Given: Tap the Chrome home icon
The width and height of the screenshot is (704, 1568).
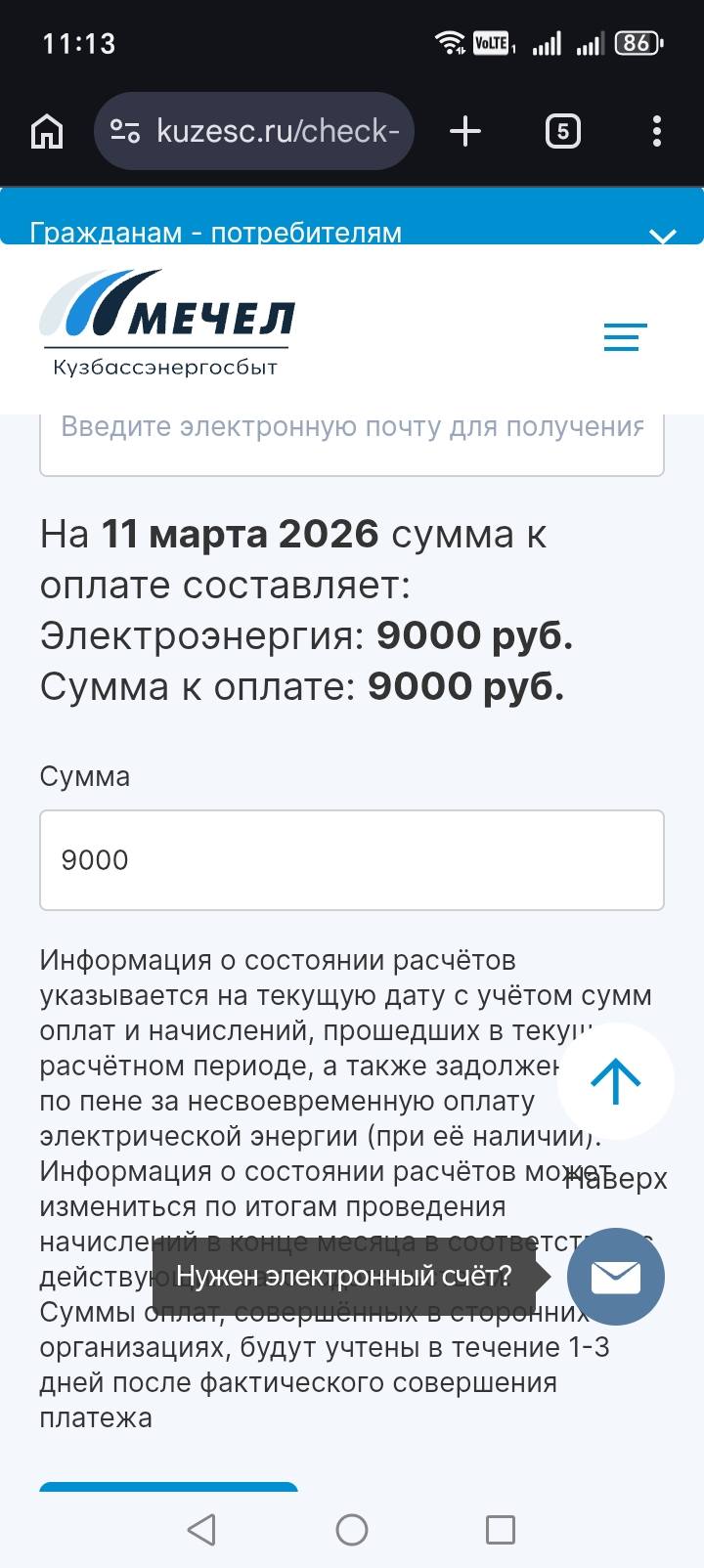Looking at the screenshot, I should (47, 131).
